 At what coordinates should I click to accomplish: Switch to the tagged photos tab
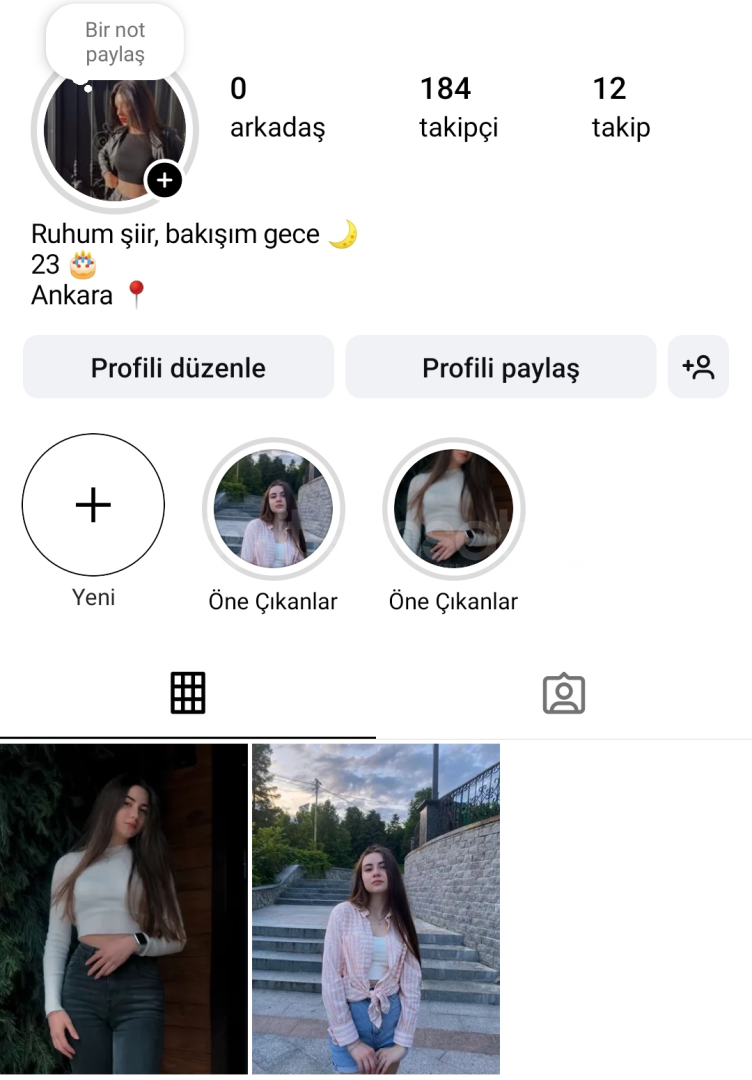[x=563, y=693]
